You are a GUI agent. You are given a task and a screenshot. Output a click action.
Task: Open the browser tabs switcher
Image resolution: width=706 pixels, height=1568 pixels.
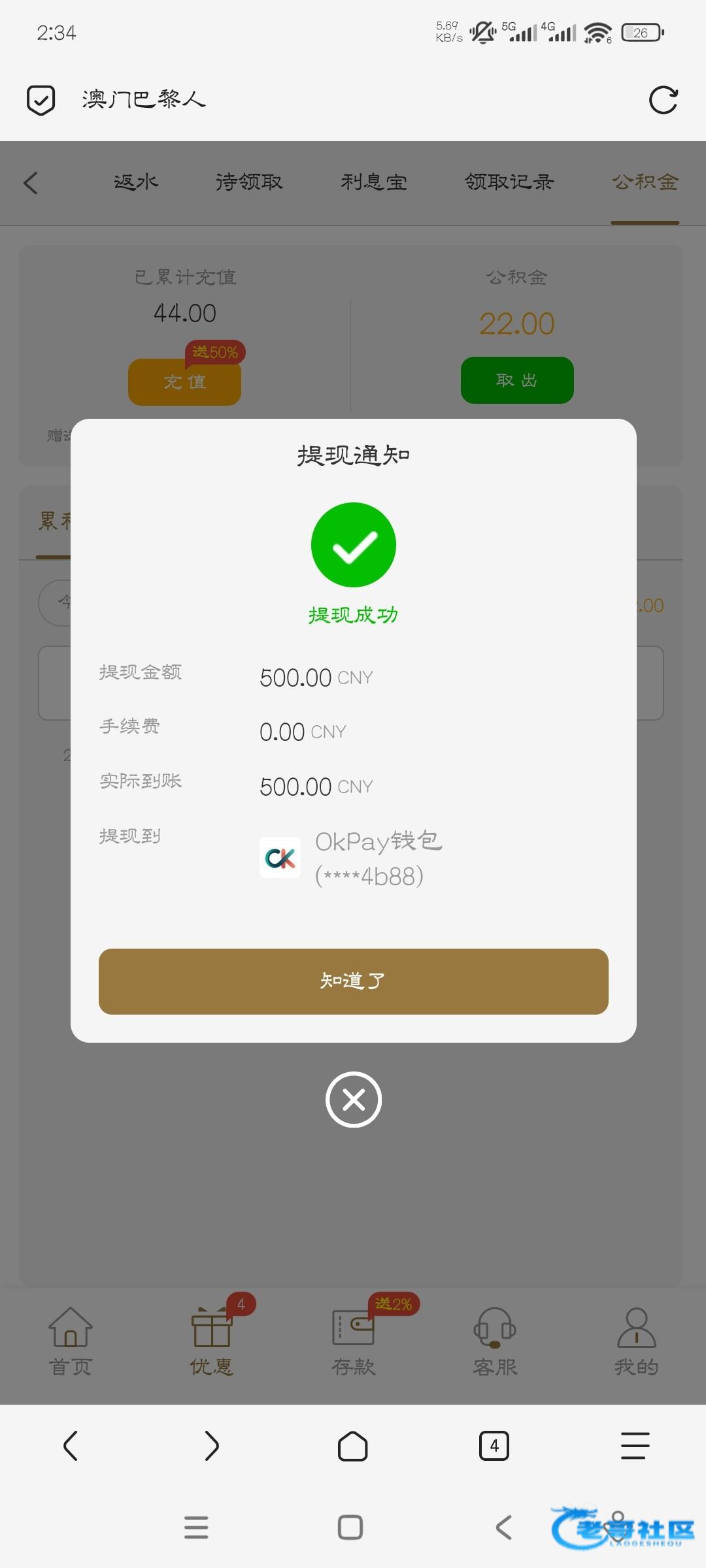[494, 1446]
